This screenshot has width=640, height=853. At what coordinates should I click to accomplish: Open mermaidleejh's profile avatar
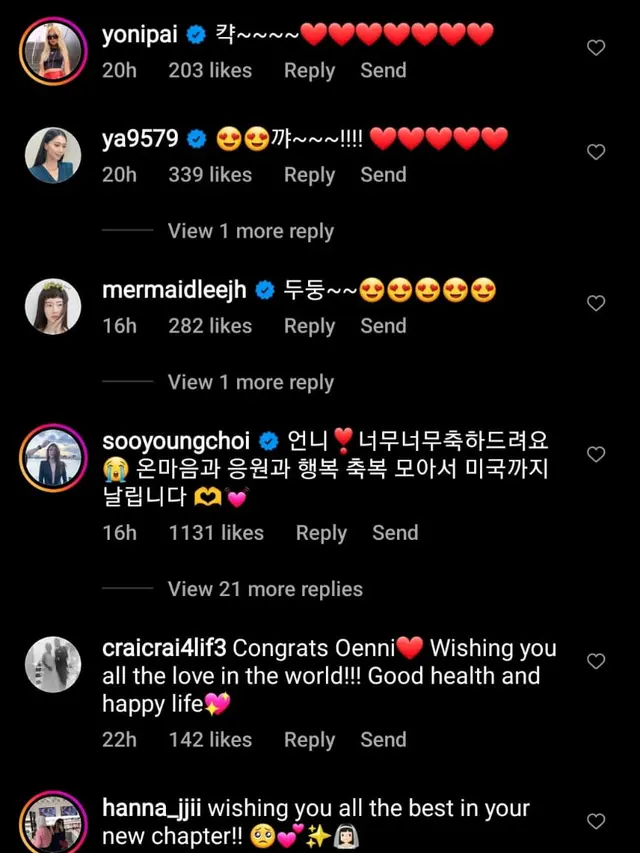click(53, 306)
